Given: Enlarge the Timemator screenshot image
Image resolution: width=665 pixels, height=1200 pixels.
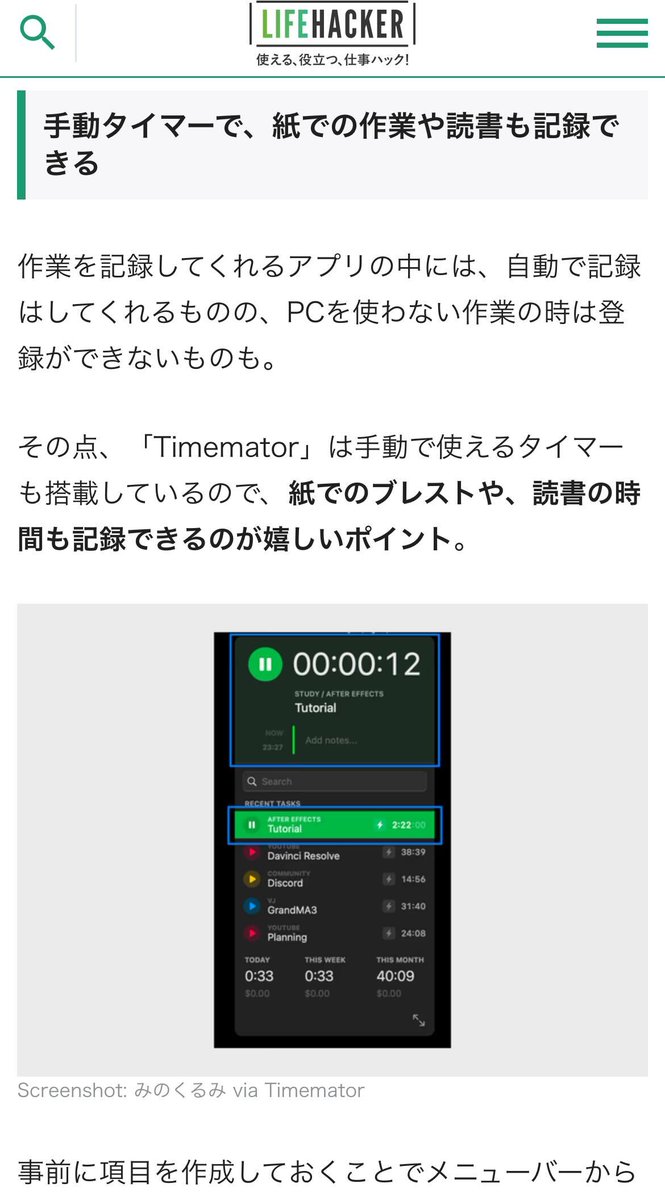Looking at the screenshot, I should tap(332, 838).
